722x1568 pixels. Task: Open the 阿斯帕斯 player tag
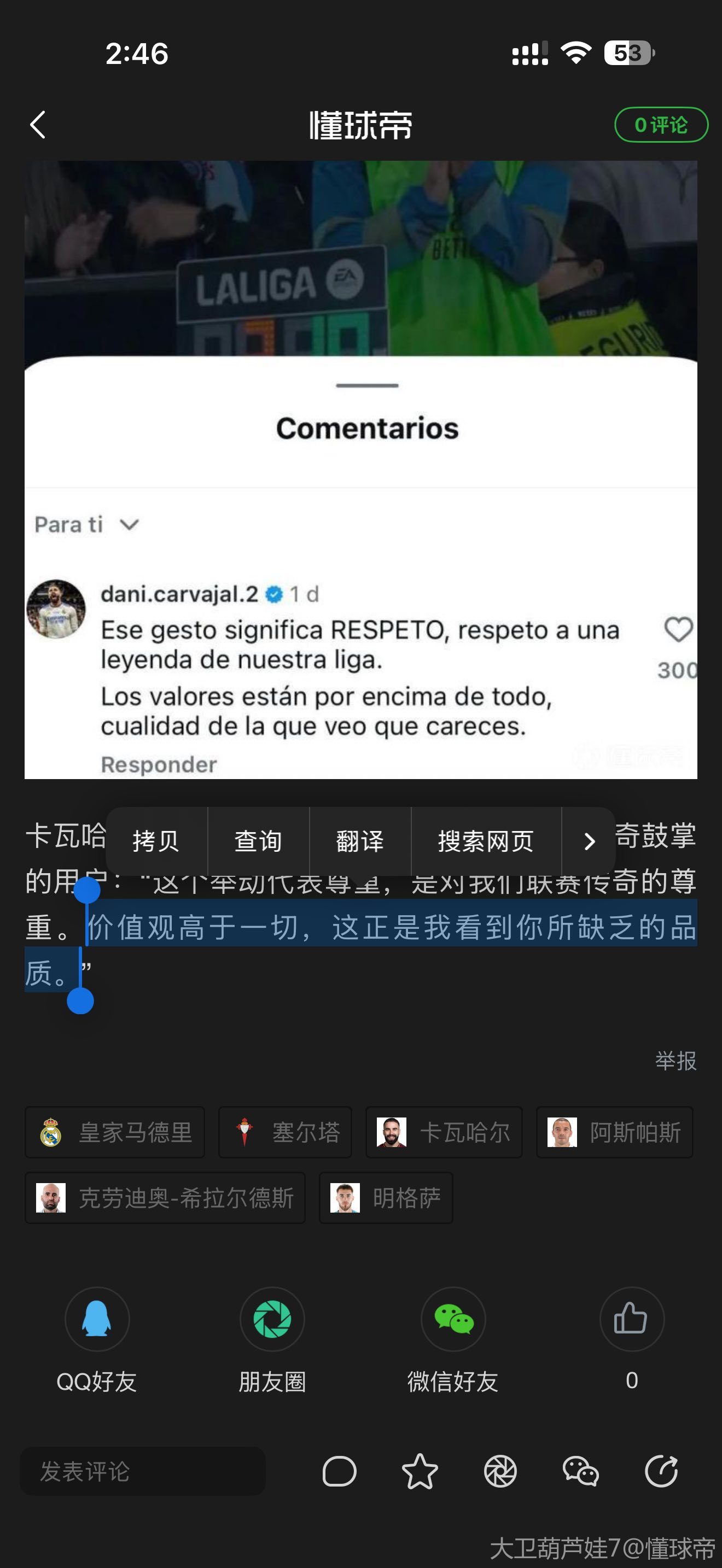pos(614,1132)
